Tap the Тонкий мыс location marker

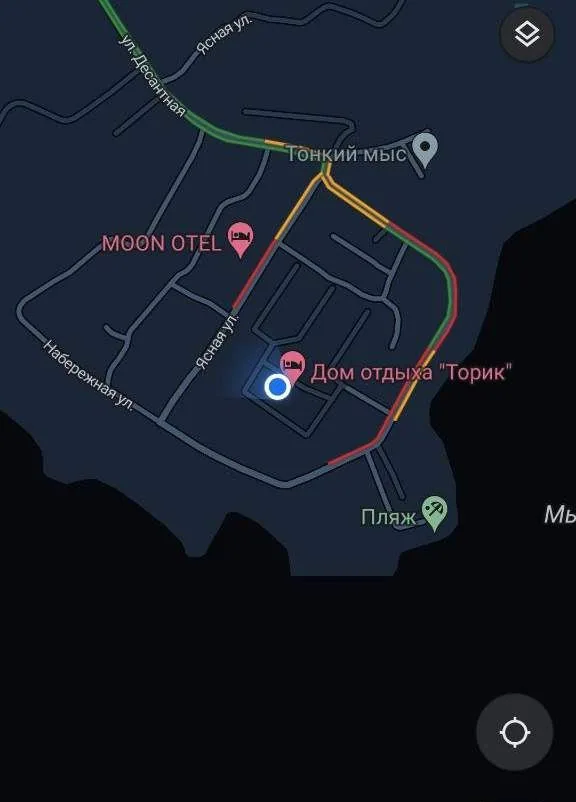(x=425, y=149)
